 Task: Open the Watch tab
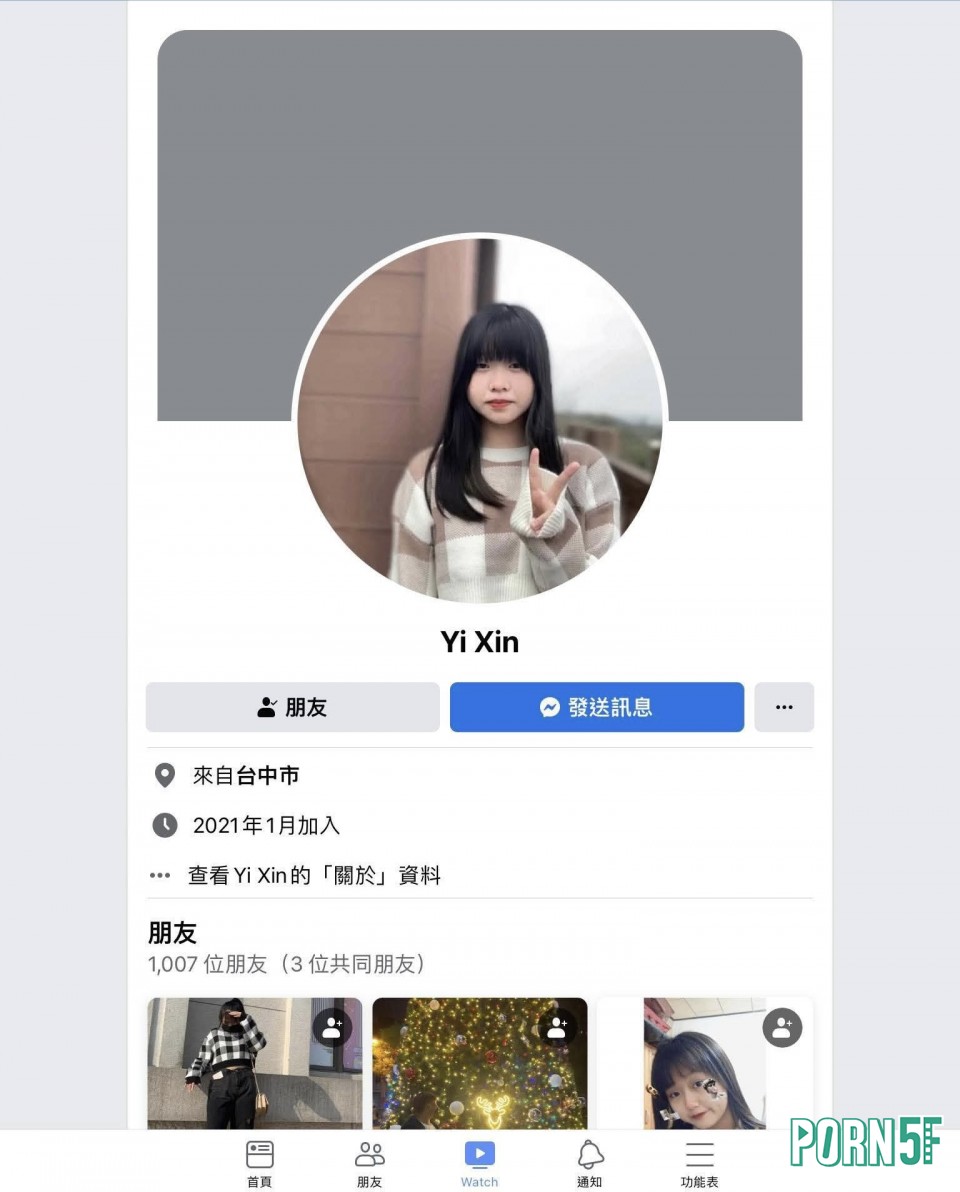point(479,1163)
